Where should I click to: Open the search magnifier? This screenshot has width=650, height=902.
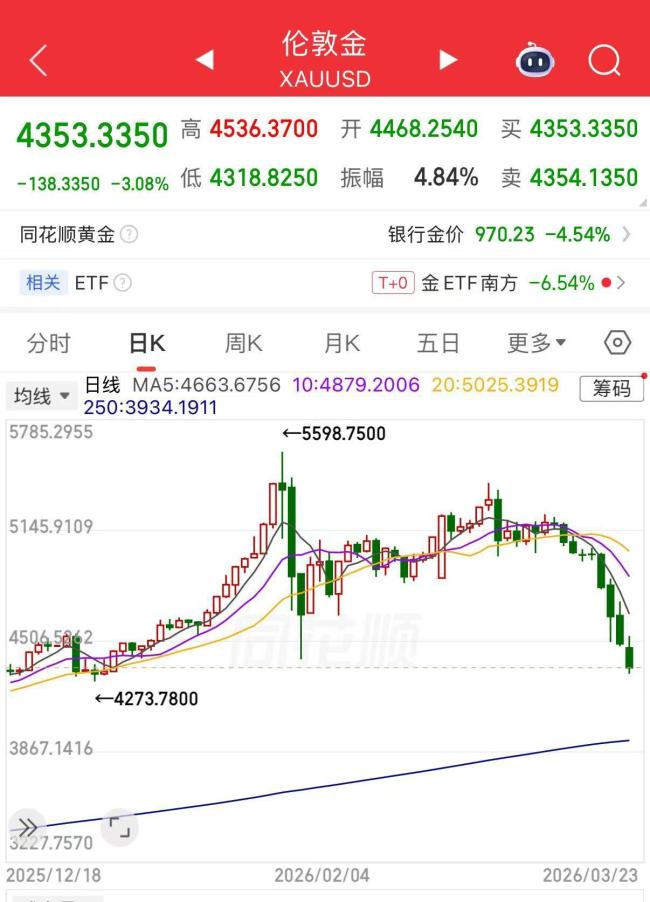604,61
